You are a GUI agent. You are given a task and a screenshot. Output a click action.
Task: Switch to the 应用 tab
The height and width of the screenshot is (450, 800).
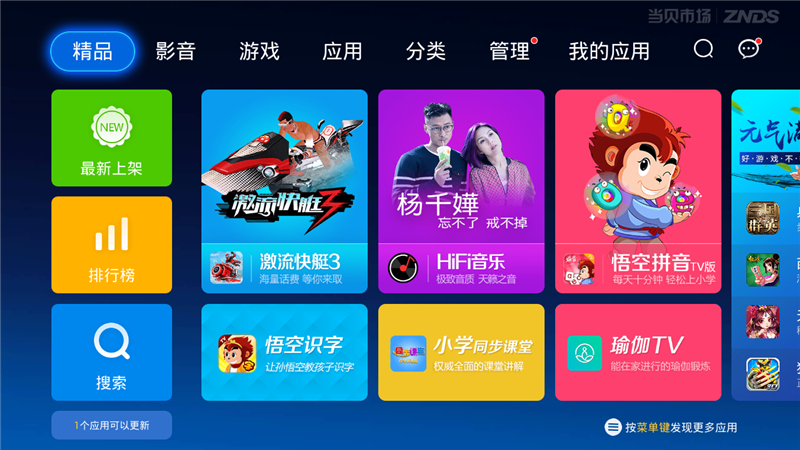(343, 51)
